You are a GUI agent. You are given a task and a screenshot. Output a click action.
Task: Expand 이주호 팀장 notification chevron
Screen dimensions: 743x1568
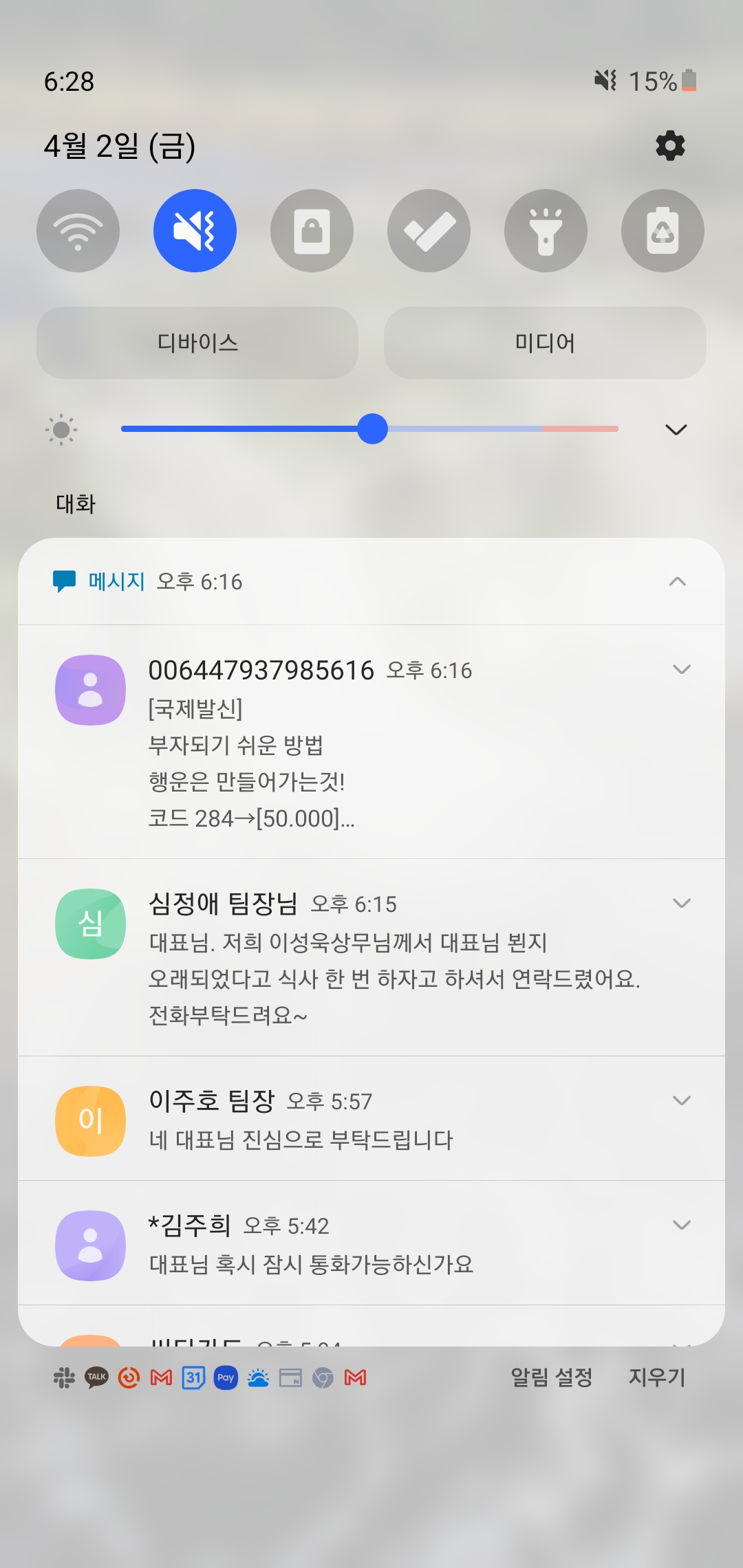click(x=681, y=1100)
